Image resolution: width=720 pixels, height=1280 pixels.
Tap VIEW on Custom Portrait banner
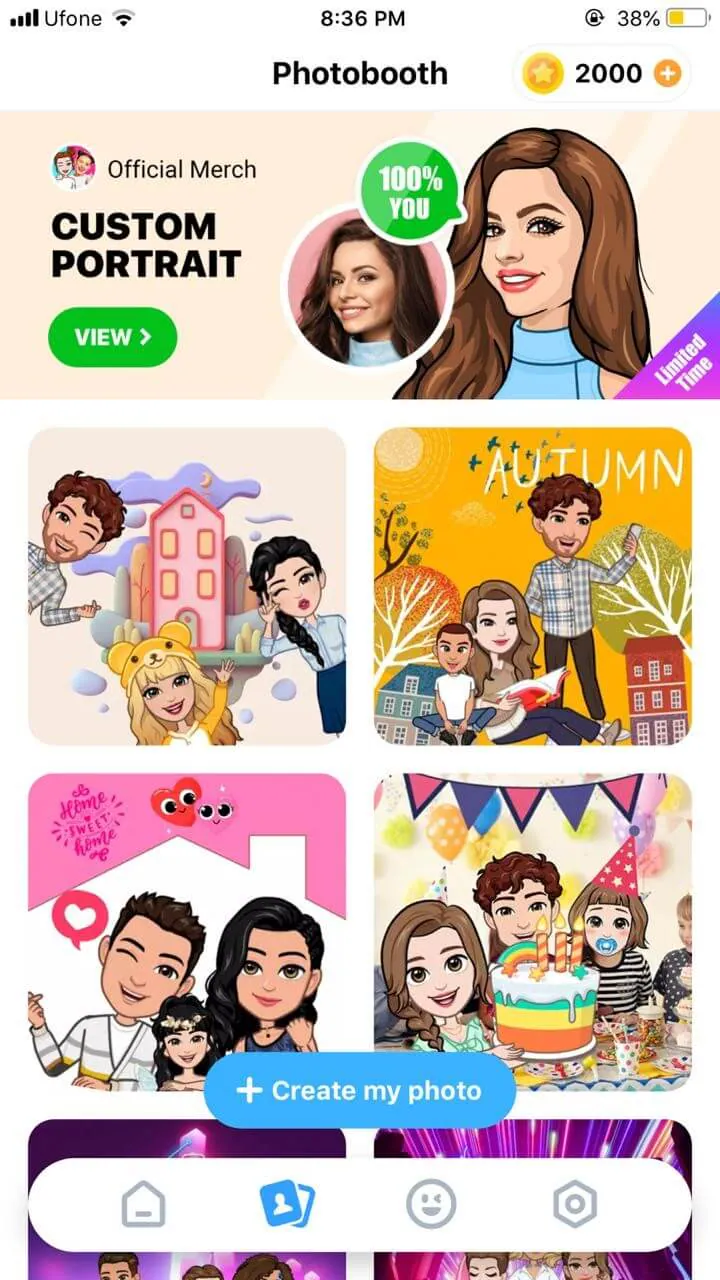112,337
